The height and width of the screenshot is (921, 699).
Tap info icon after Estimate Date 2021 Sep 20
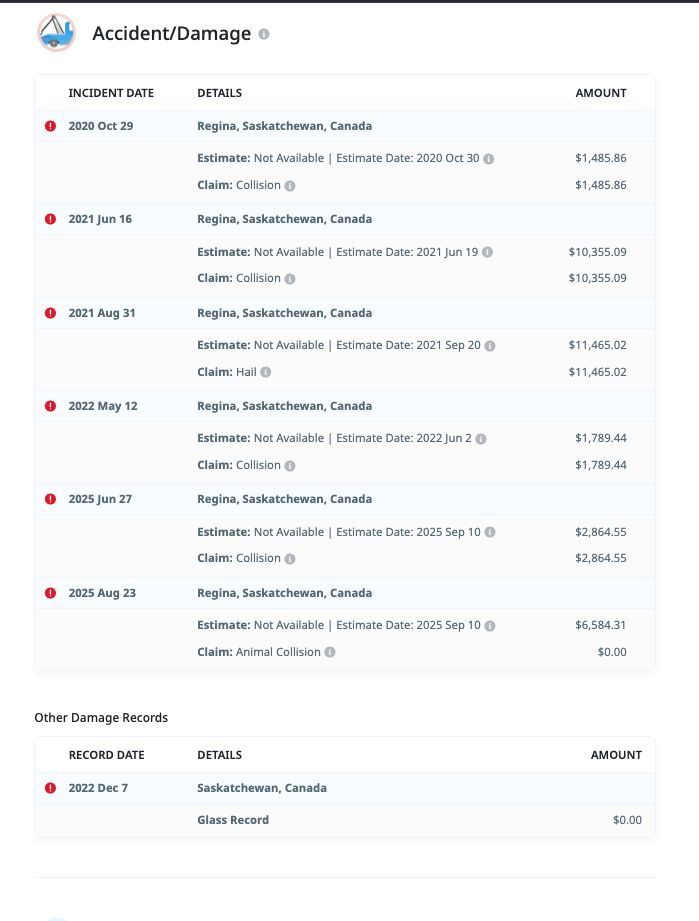[x=490, y=346]
